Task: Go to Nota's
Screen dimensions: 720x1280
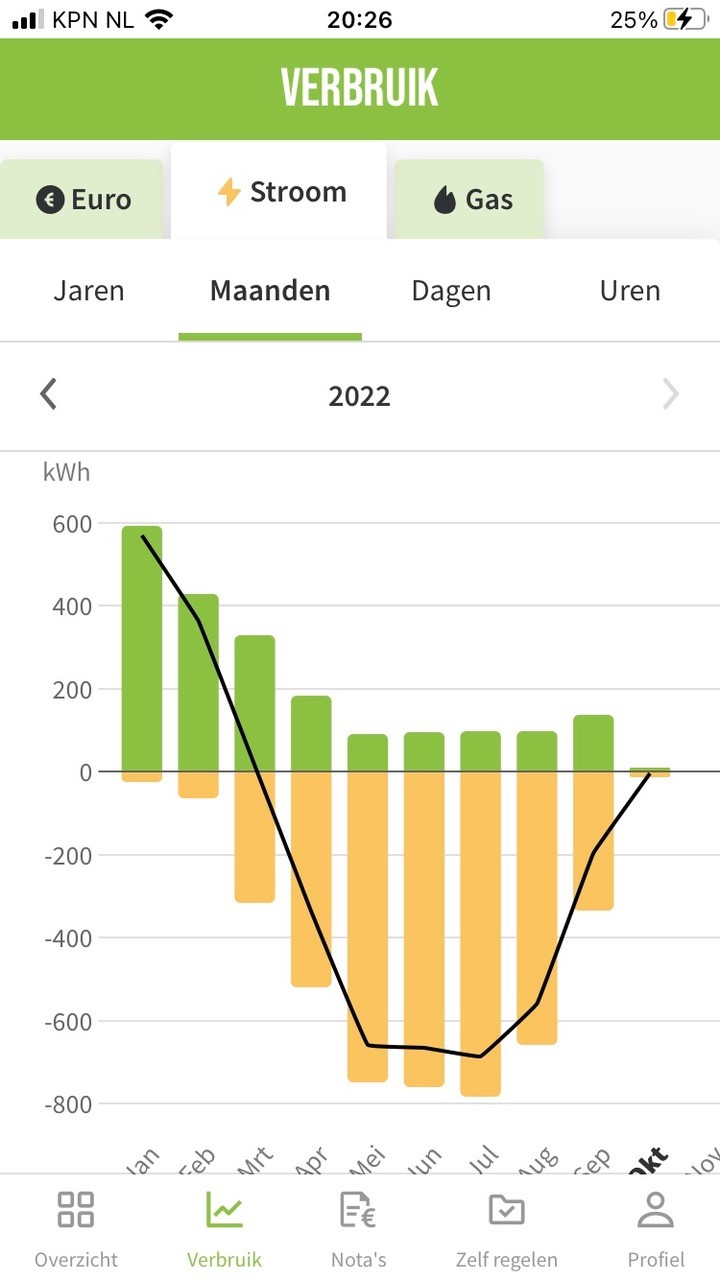Action: pos(358,1228)
